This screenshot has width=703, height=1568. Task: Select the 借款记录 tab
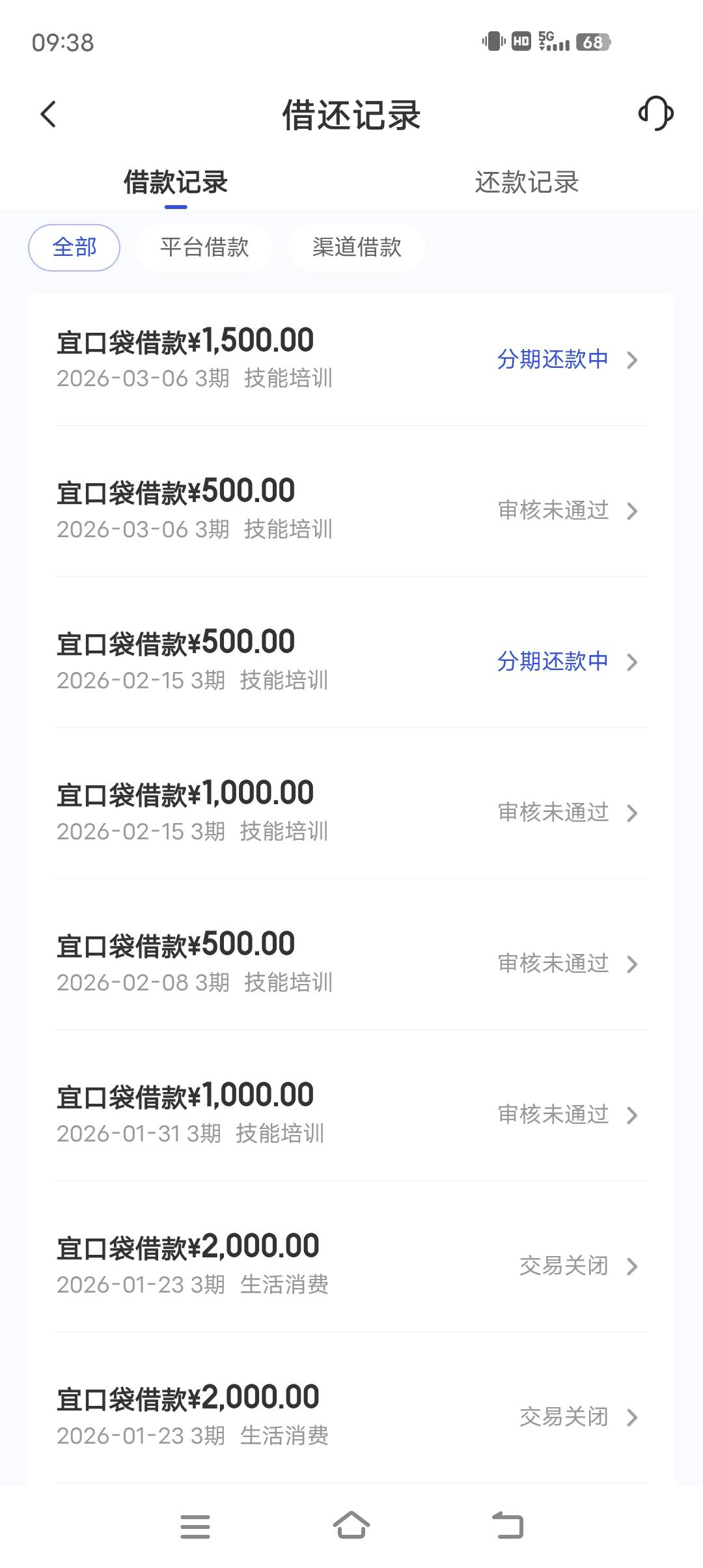point(176,182)
